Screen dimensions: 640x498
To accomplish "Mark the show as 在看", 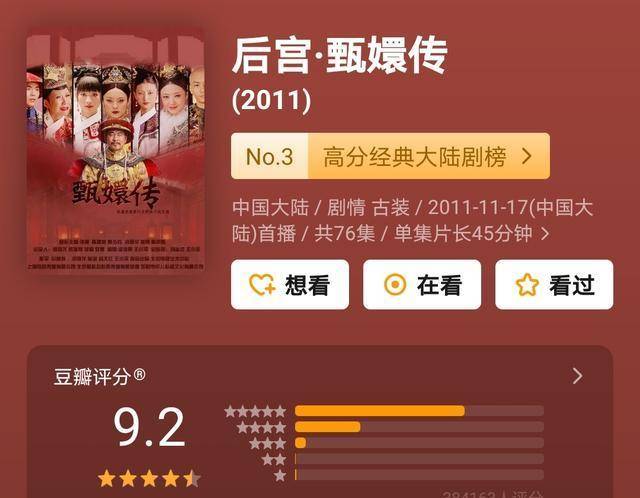I will coord(422,285).
